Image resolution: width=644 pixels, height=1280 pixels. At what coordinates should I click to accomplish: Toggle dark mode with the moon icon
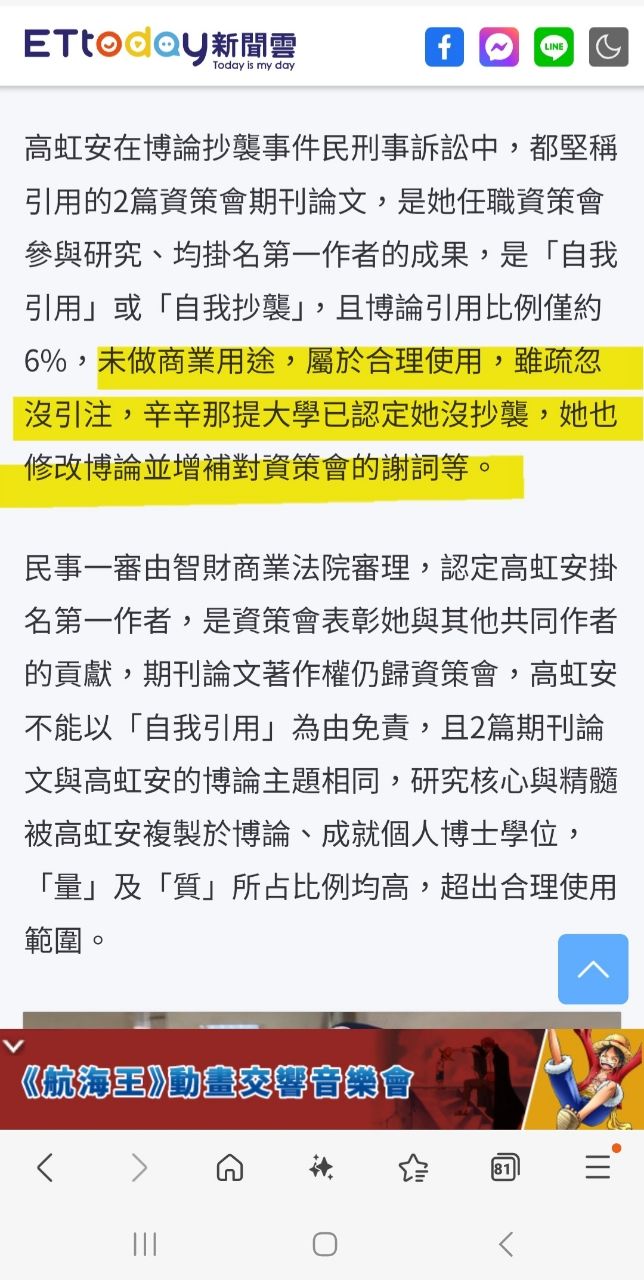coord(608,46)
